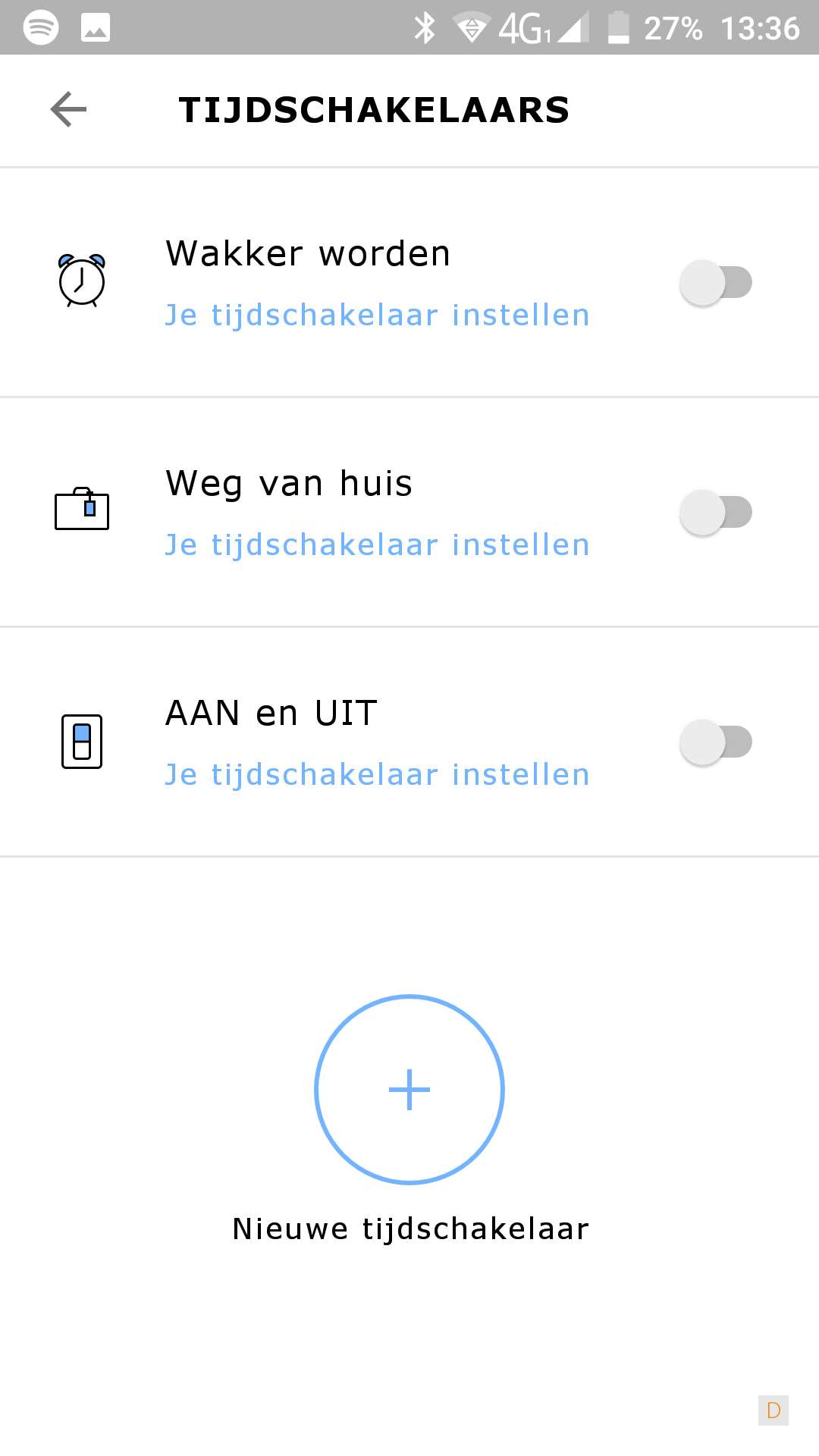Set up the Weg van huis timer link
This screenshot has height=1456, width=819.
[x=377, y=545]
